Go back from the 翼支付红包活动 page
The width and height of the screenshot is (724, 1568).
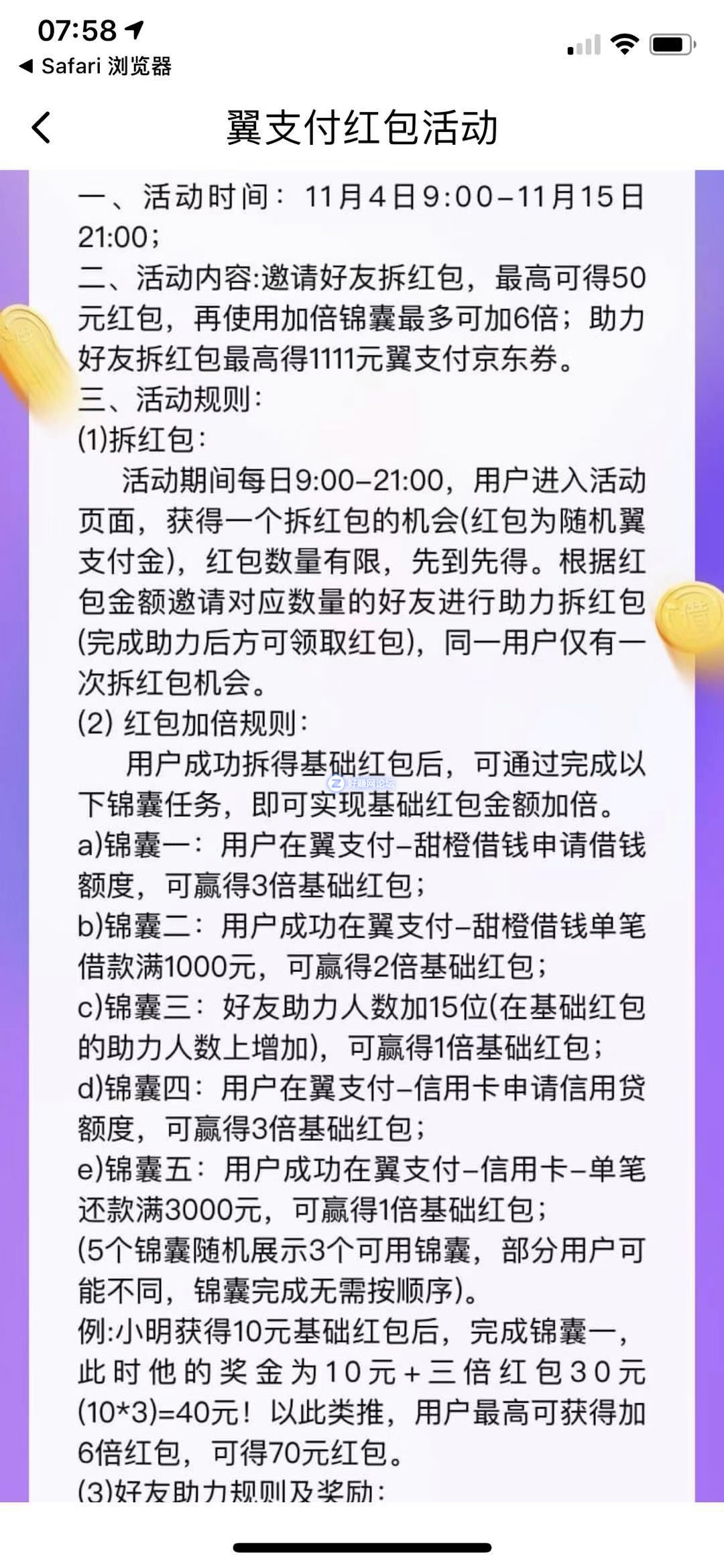tap(42, 127)
